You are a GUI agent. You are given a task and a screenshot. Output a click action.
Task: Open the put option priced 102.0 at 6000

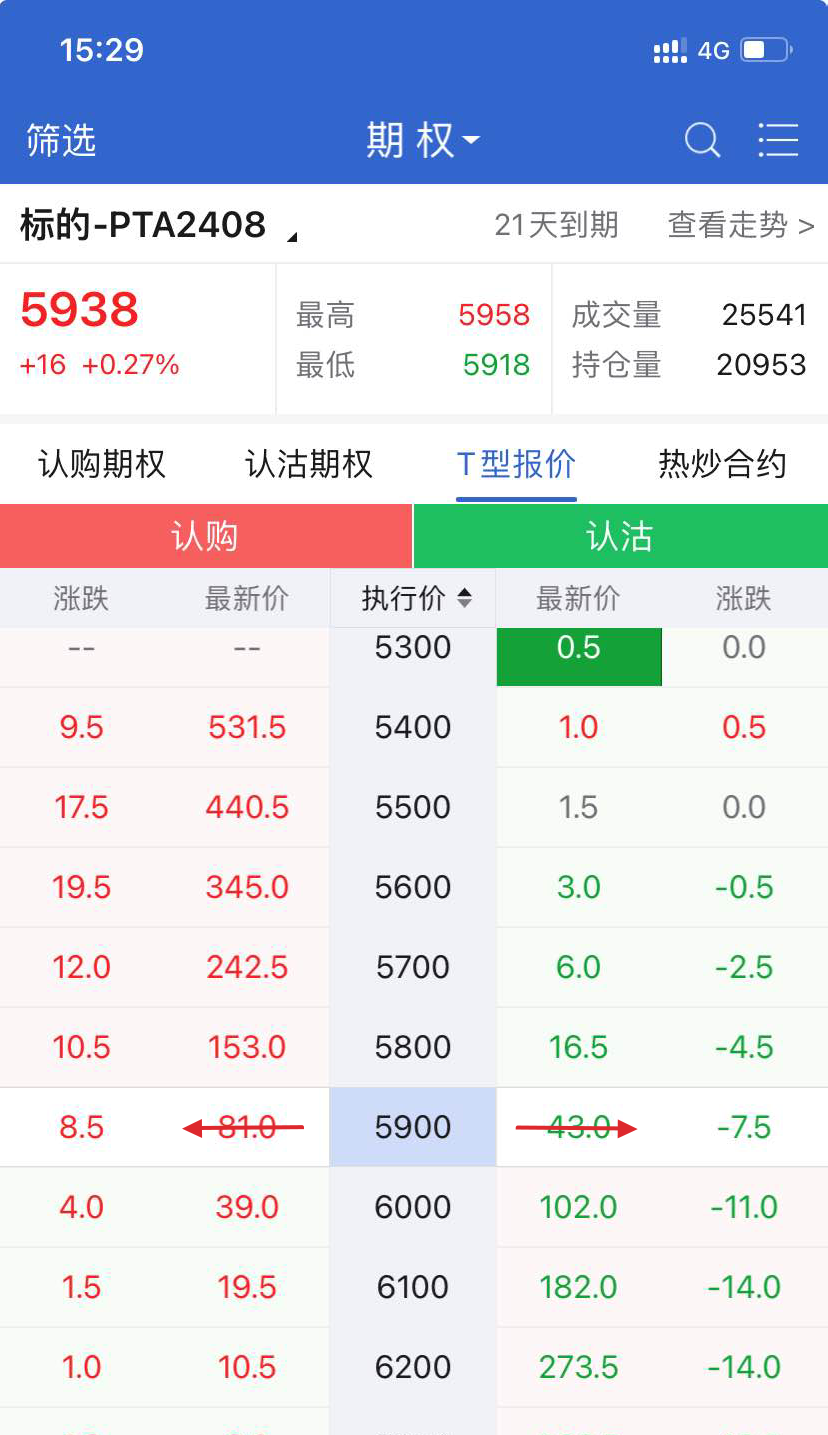(x=578, y=1207)
